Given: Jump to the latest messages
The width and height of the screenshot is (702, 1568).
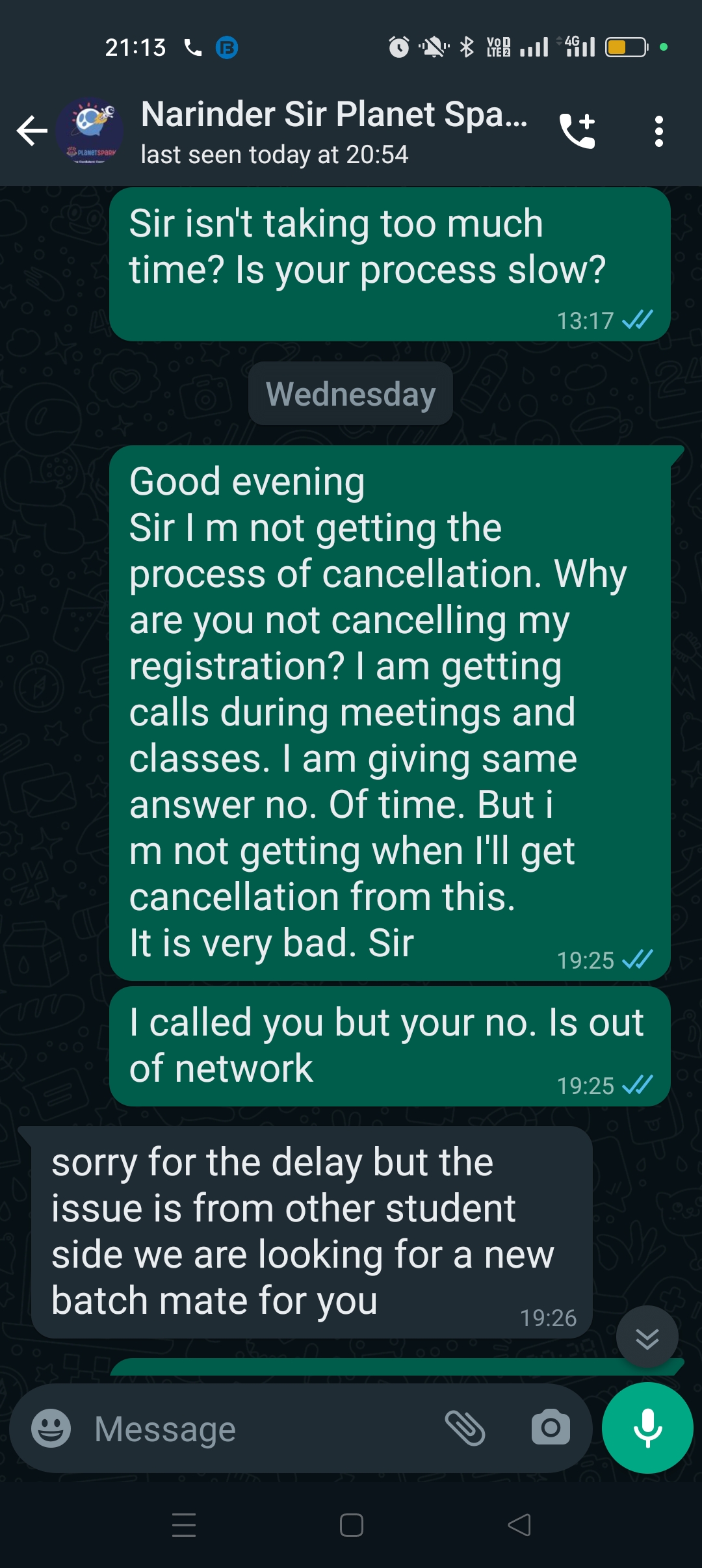Looking at the screenshot, I should [647, 1337].
